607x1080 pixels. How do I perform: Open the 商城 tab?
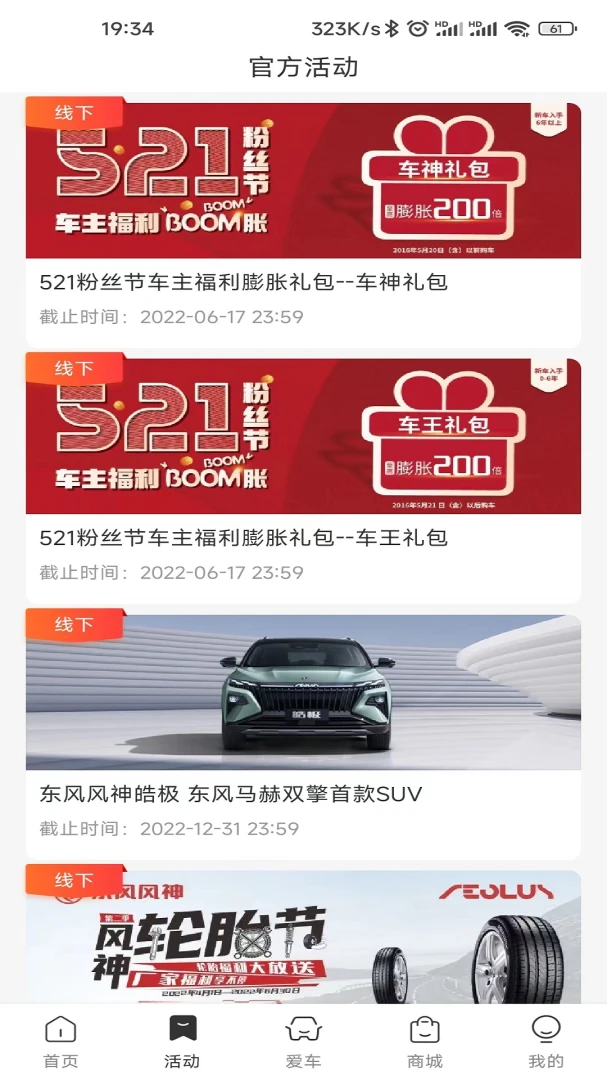point(425,1041)
